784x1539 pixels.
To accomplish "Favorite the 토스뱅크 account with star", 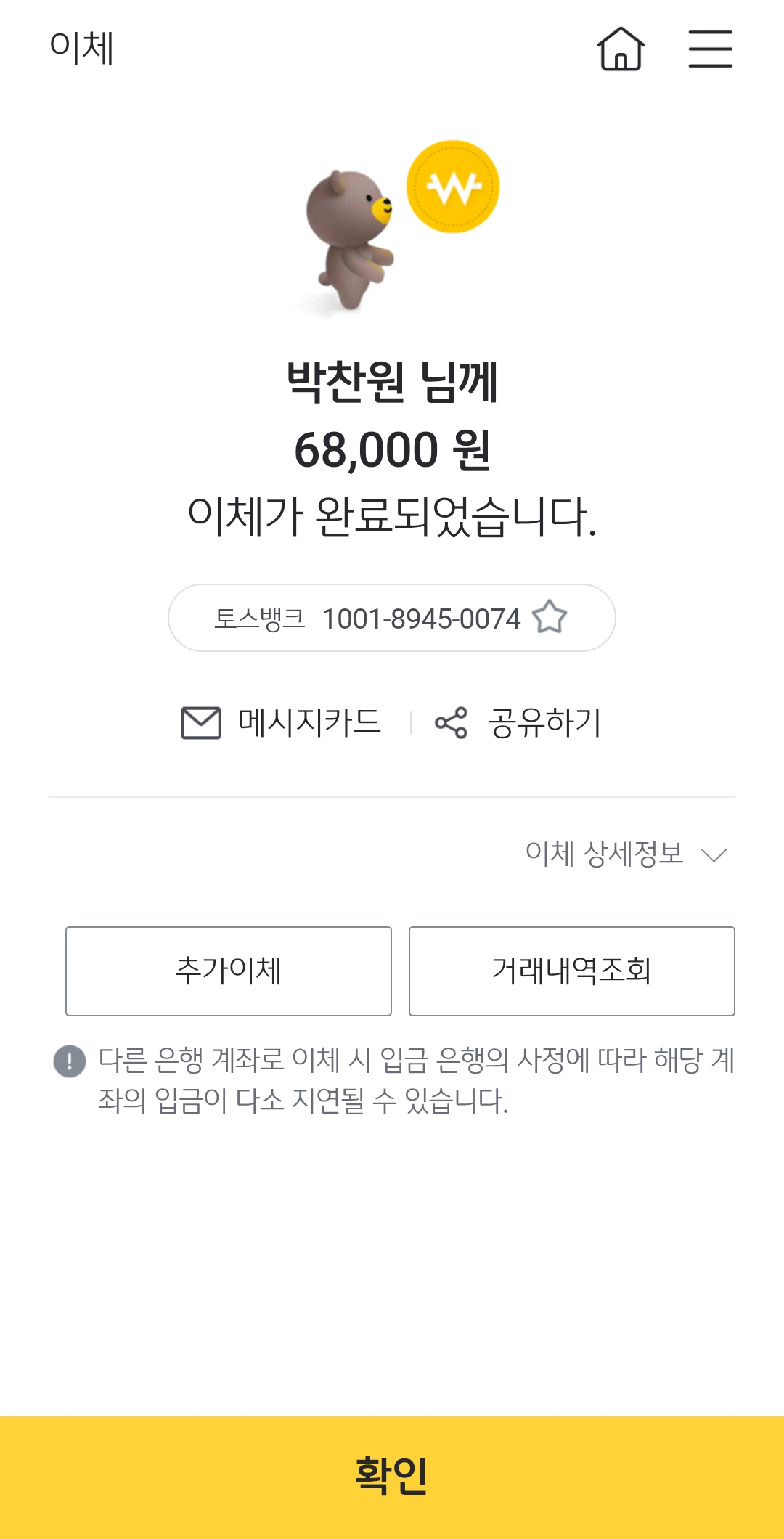I will tap(550, 617).
